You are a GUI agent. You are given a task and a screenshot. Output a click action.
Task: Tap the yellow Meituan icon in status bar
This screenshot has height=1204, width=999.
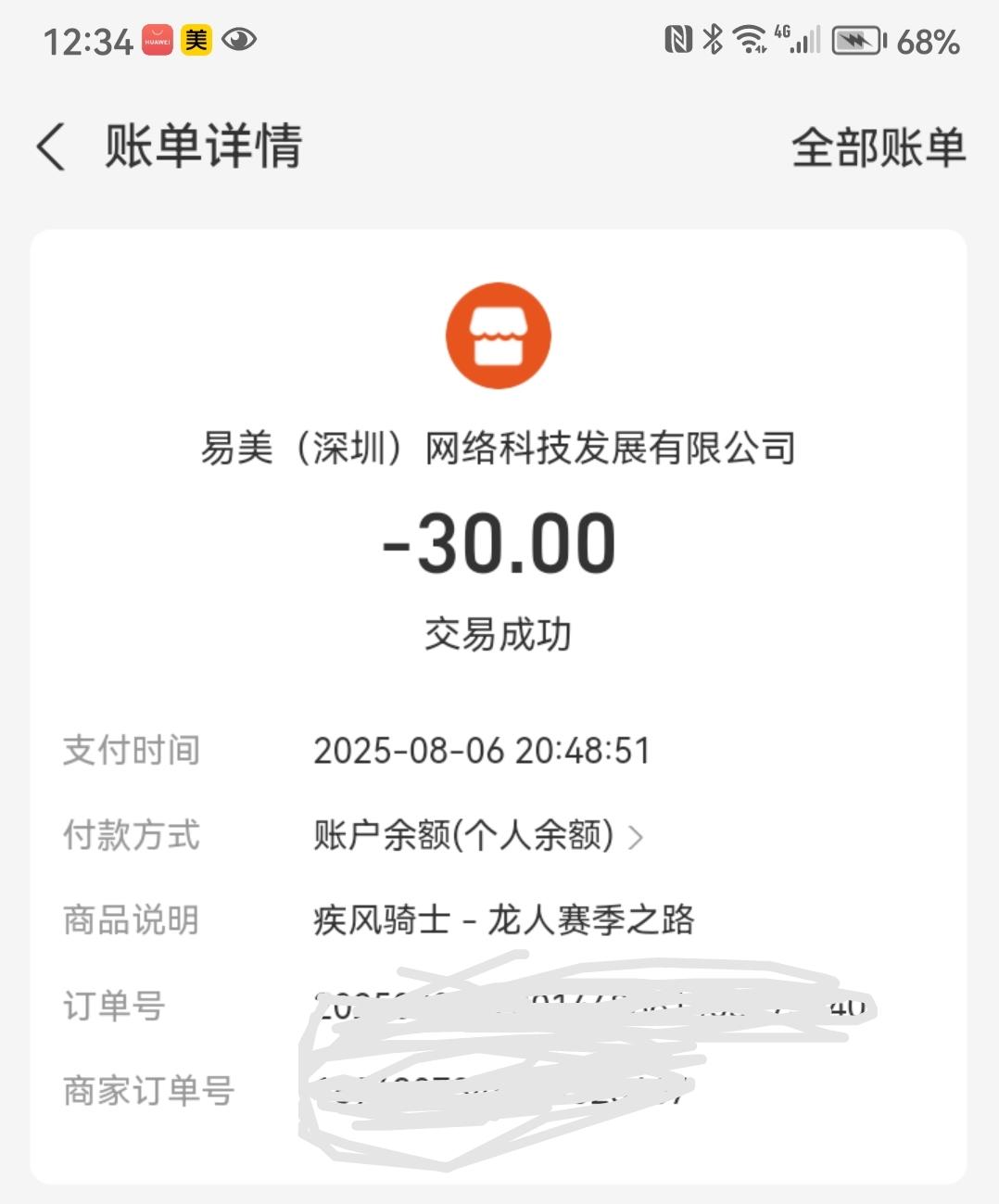click(x=198, y=39)
